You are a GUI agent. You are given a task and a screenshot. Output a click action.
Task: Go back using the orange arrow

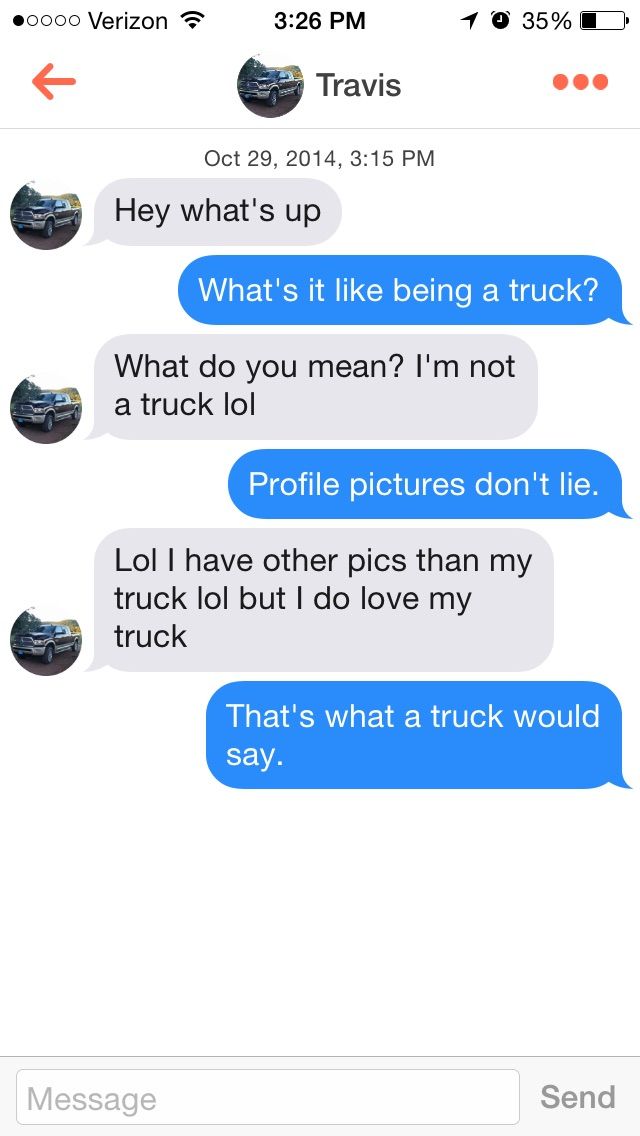click(x=54, y=83)
